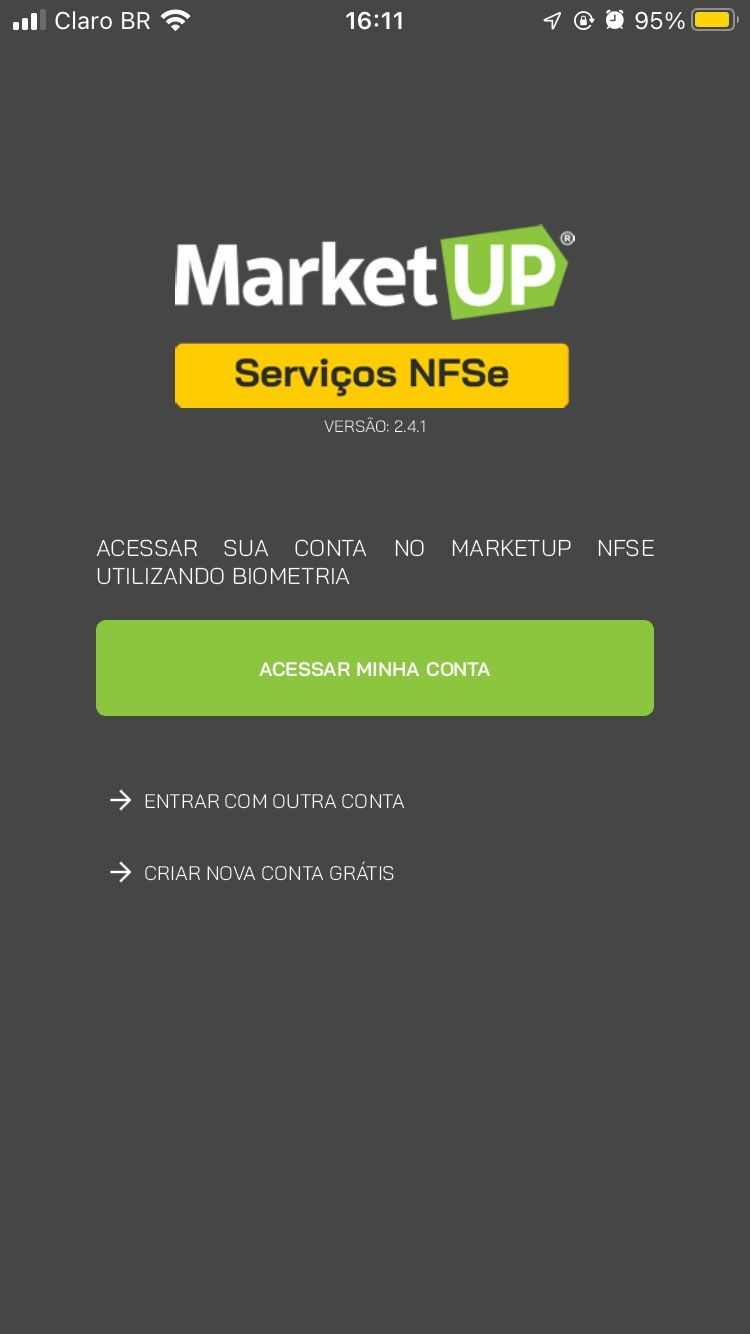Open Criar nova conta grátis
Image resolution: width=750 pixels, height=1334 pixels.
tap(268, 873)
